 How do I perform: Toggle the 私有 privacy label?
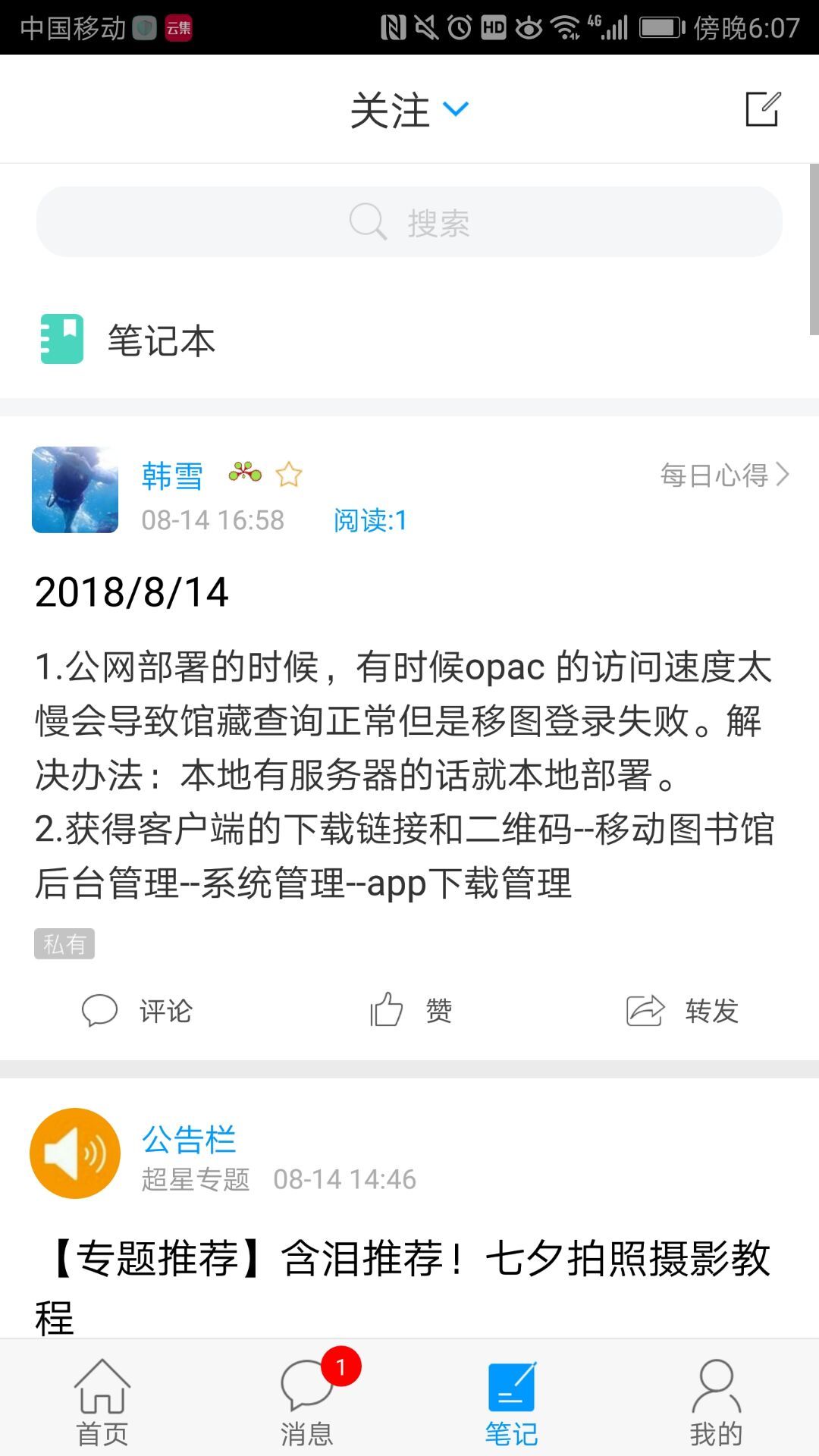64,944
